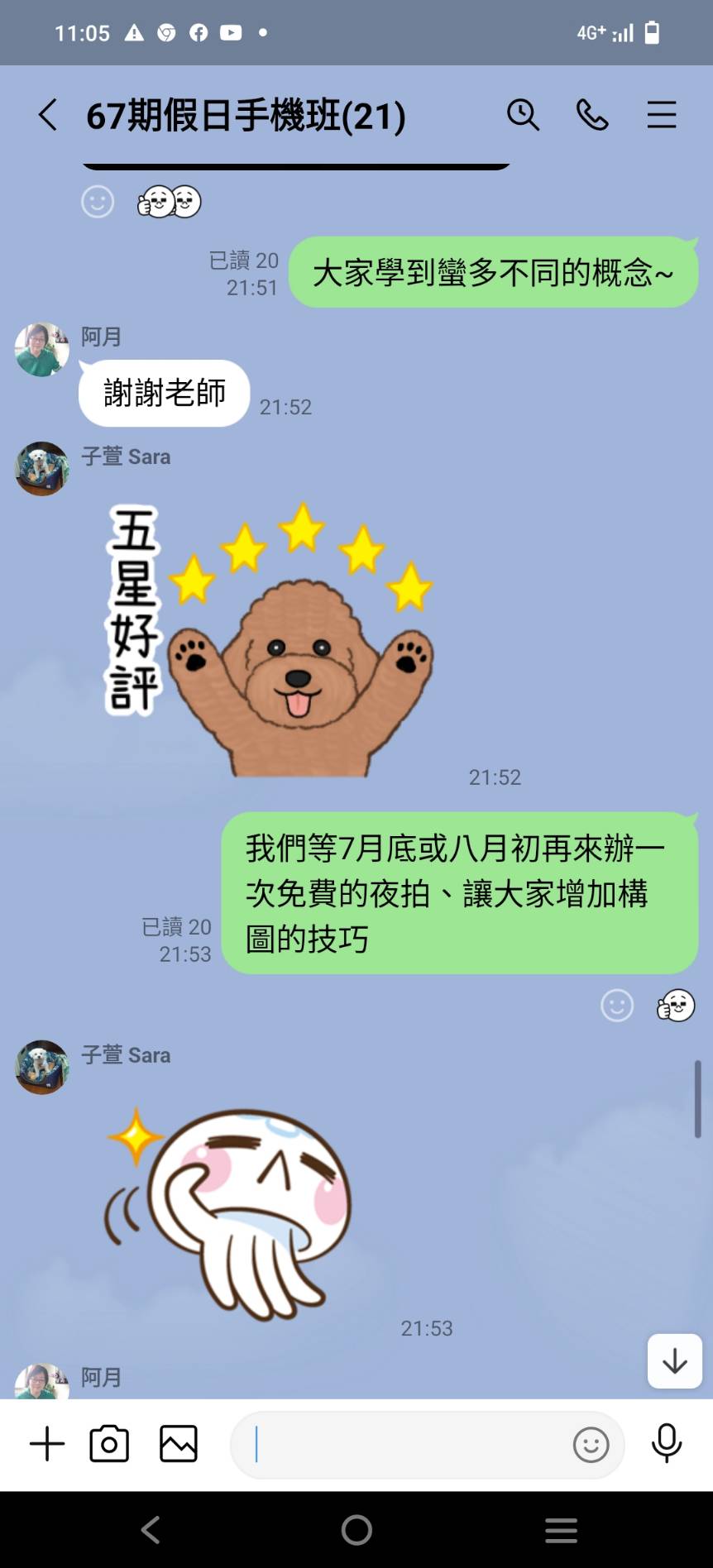The width and height of the screenshot is (713, 1568).
Task: Open camera to take a photo
Action: [109, 1444]
